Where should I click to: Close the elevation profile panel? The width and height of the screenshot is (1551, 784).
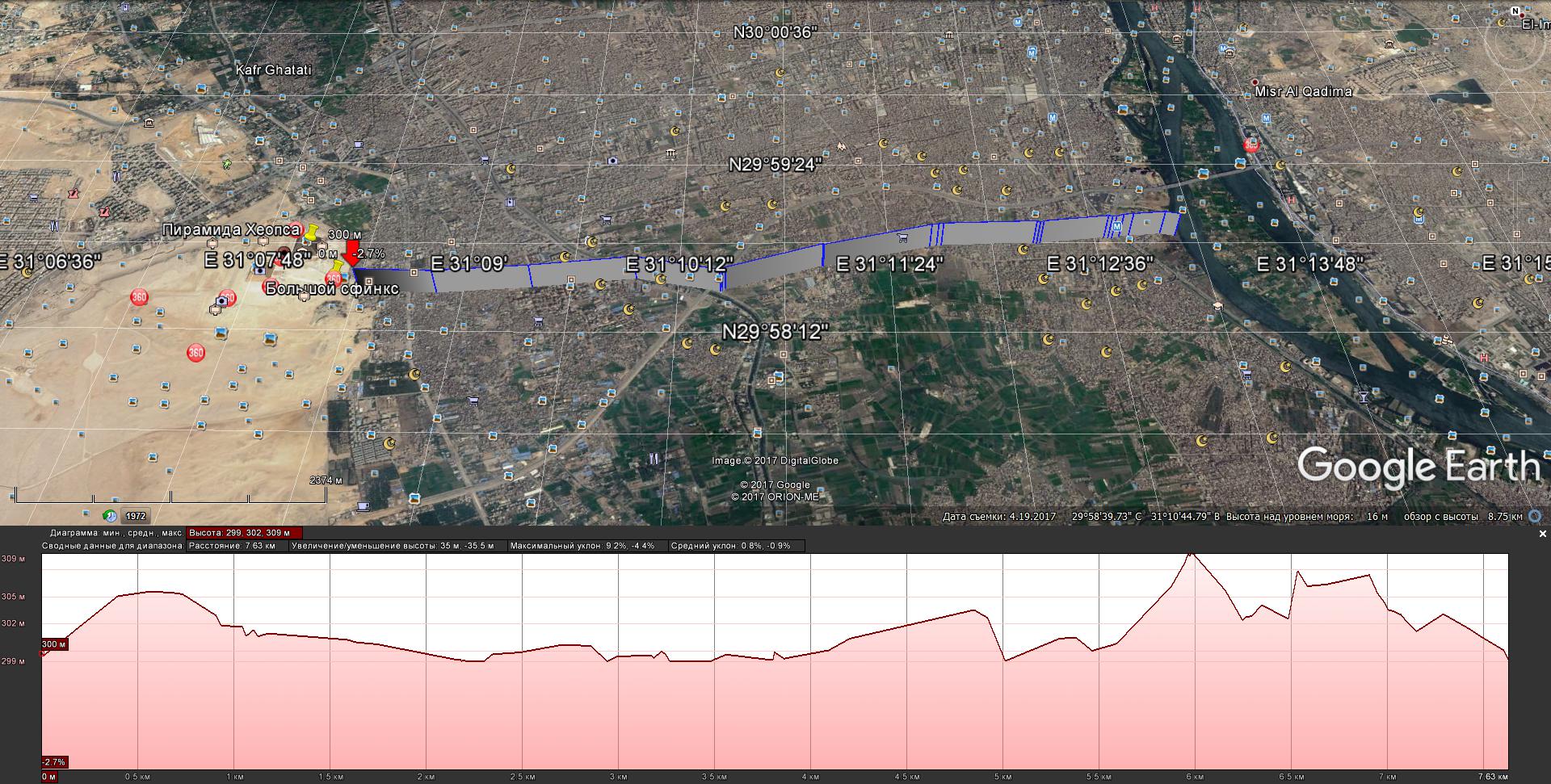[1542, 534]
